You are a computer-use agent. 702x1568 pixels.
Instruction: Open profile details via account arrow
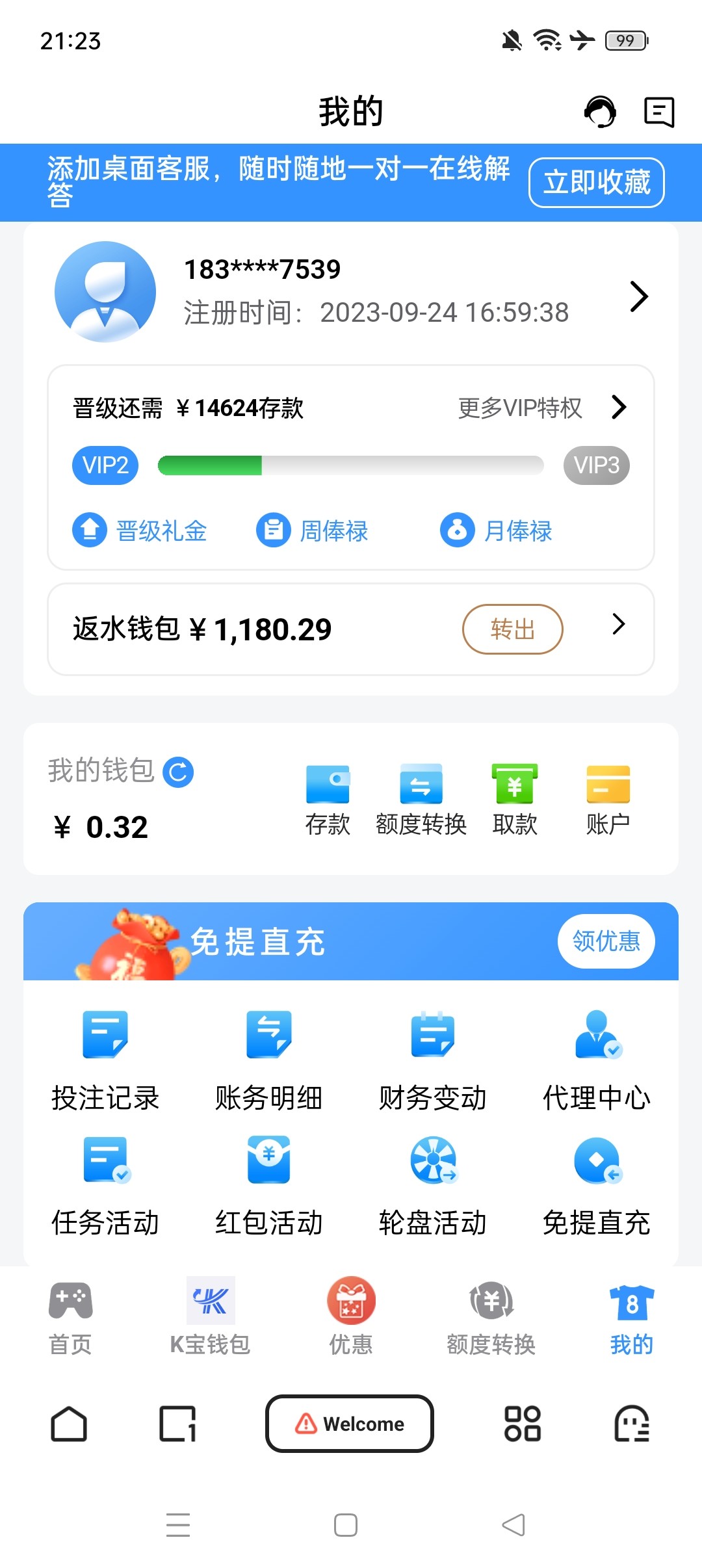pos(638,296)
